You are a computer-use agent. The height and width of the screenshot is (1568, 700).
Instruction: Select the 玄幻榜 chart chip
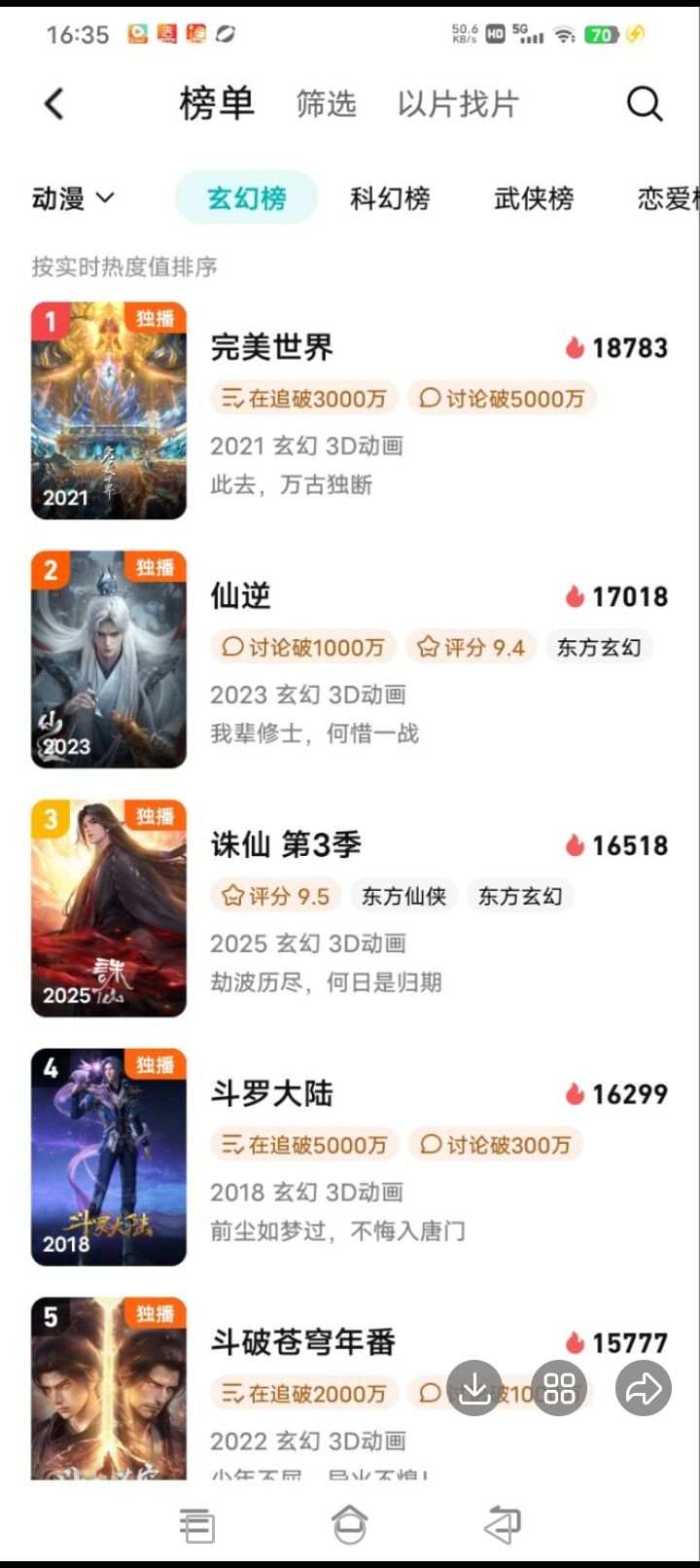[x=246, y=198]
